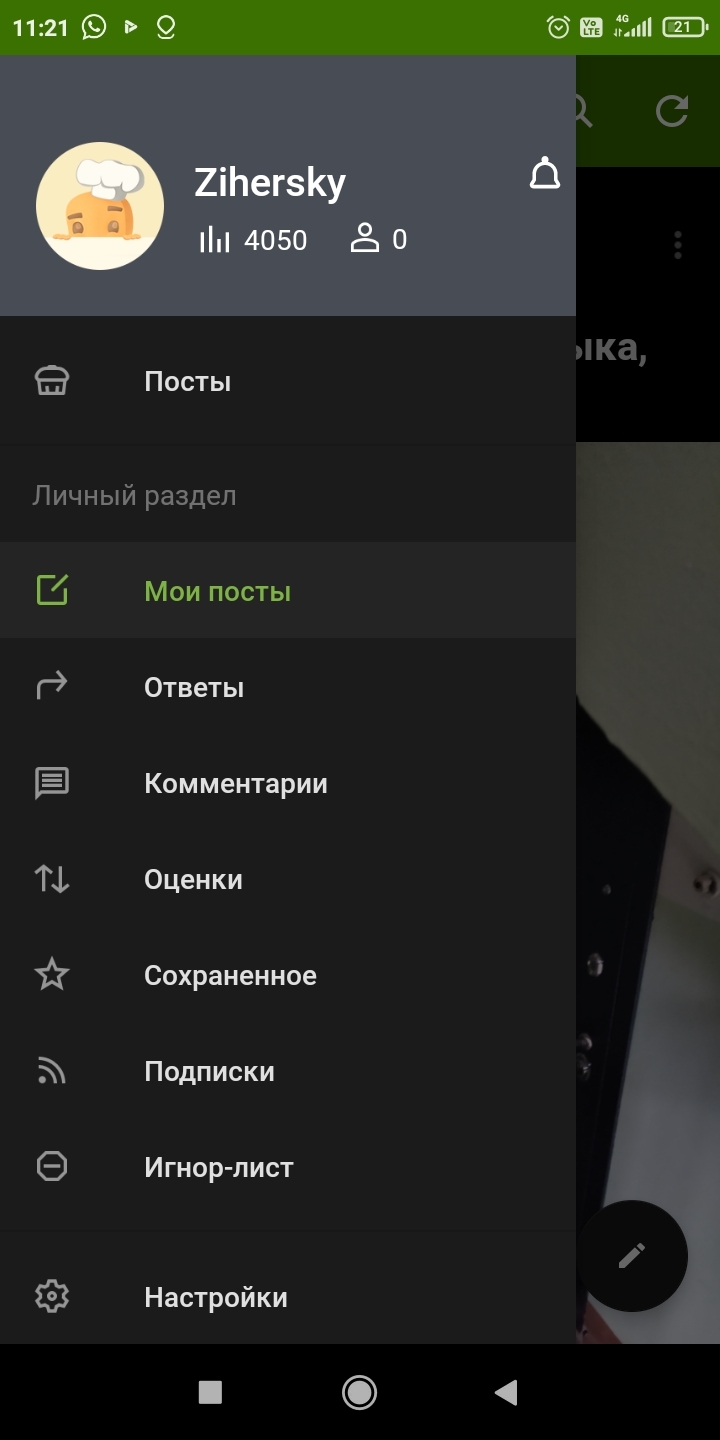Open Настройки
The width and height of the screenshot is (720, 1440).
[288, 1297]
